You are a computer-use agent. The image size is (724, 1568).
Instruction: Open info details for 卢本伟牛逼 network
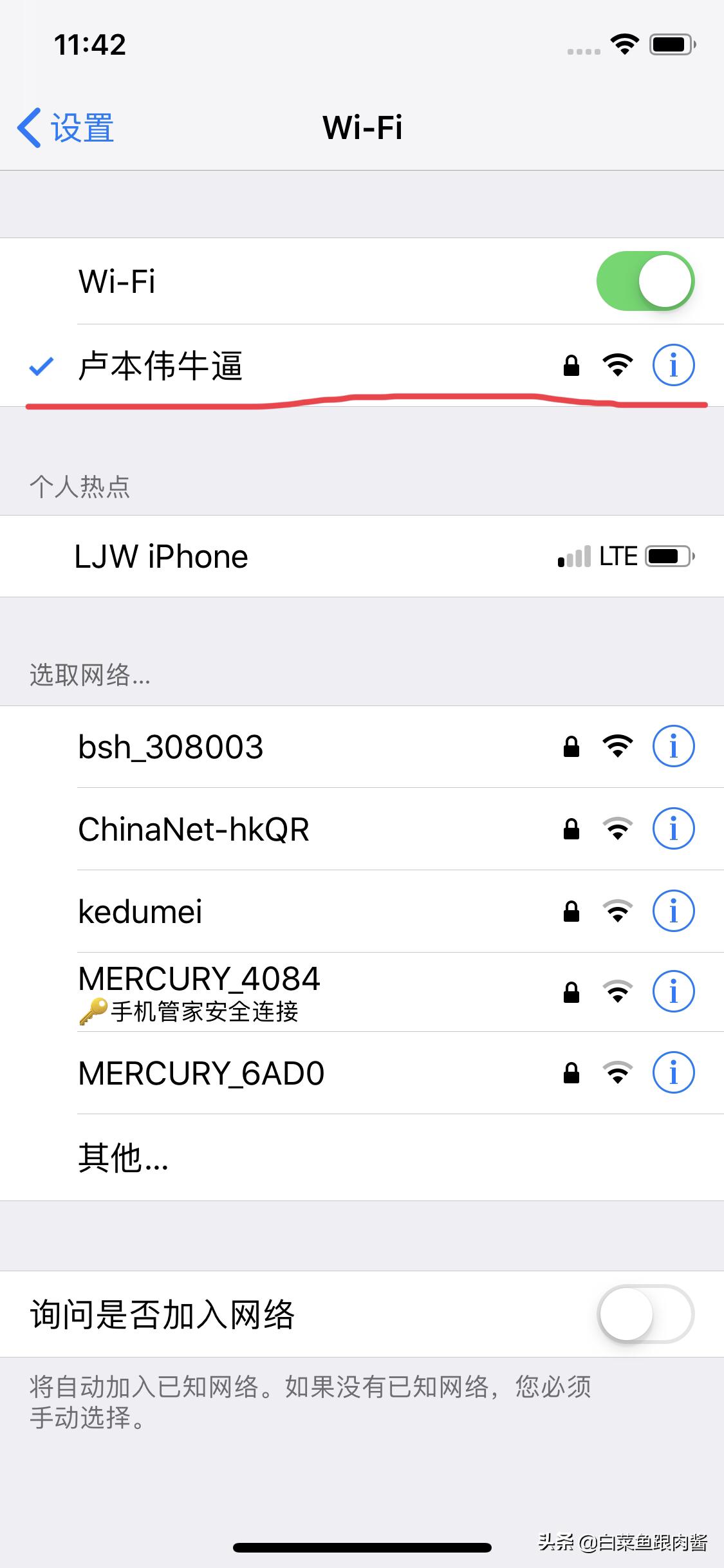coord(673,365)
